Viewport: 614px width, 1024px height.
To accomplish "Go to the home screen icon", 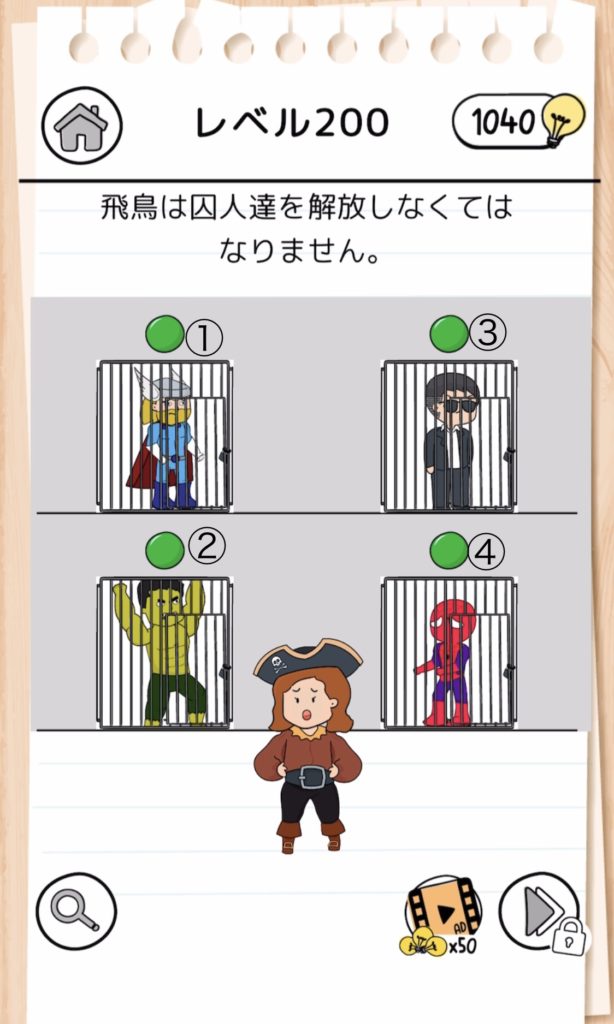I will click(82, 127).
